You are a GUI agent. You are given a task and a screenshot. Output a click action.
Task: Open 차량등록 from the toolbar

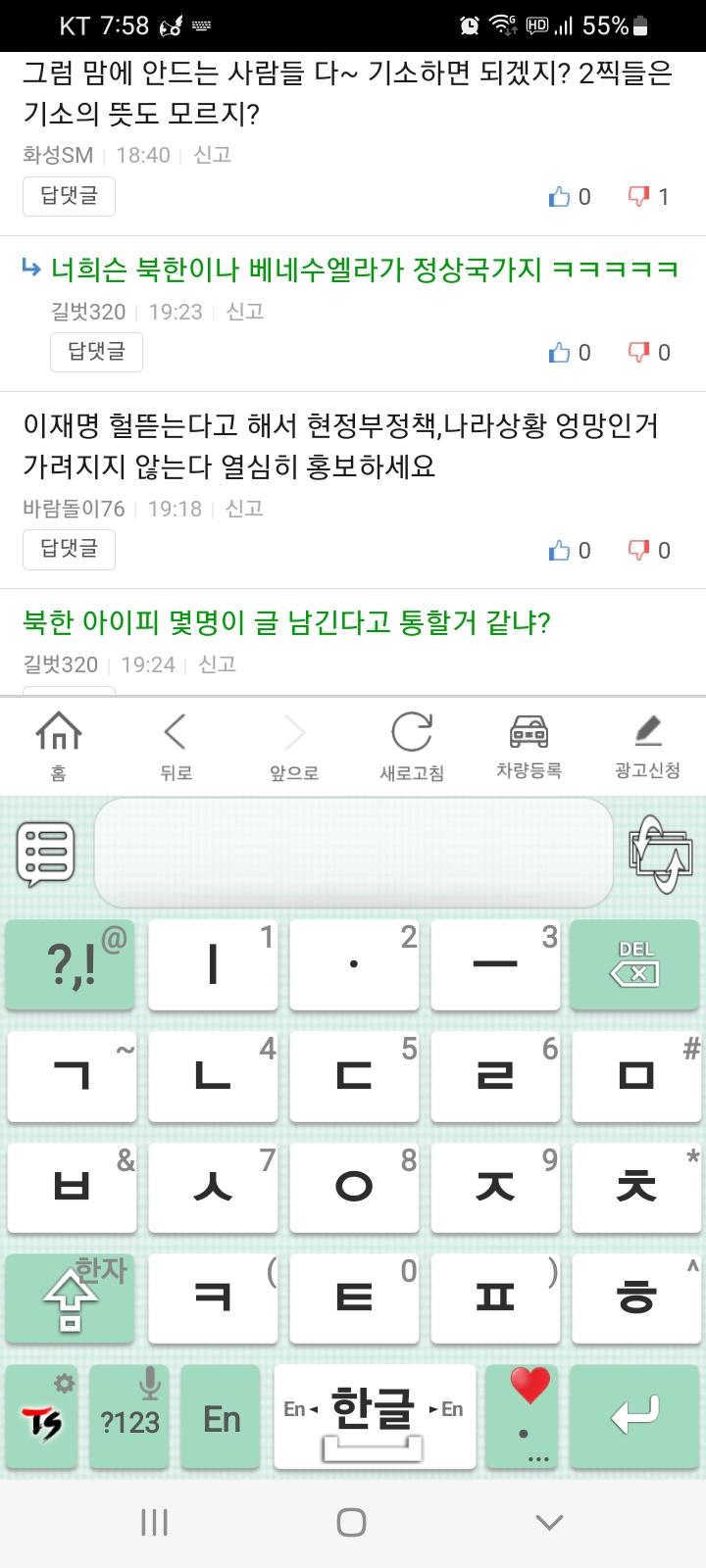529,747
